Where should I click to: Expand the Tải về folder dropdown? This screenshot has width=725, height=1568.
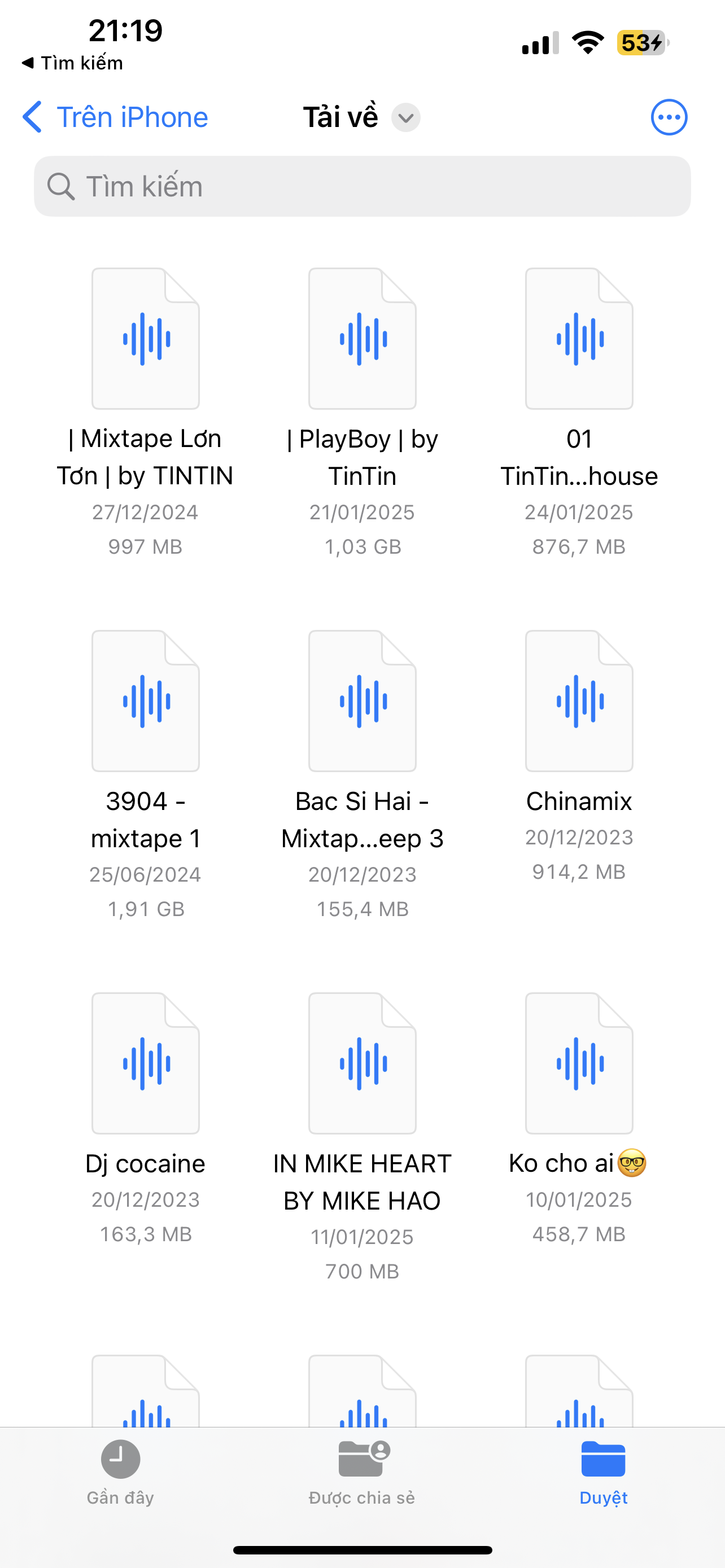point(405,117)
